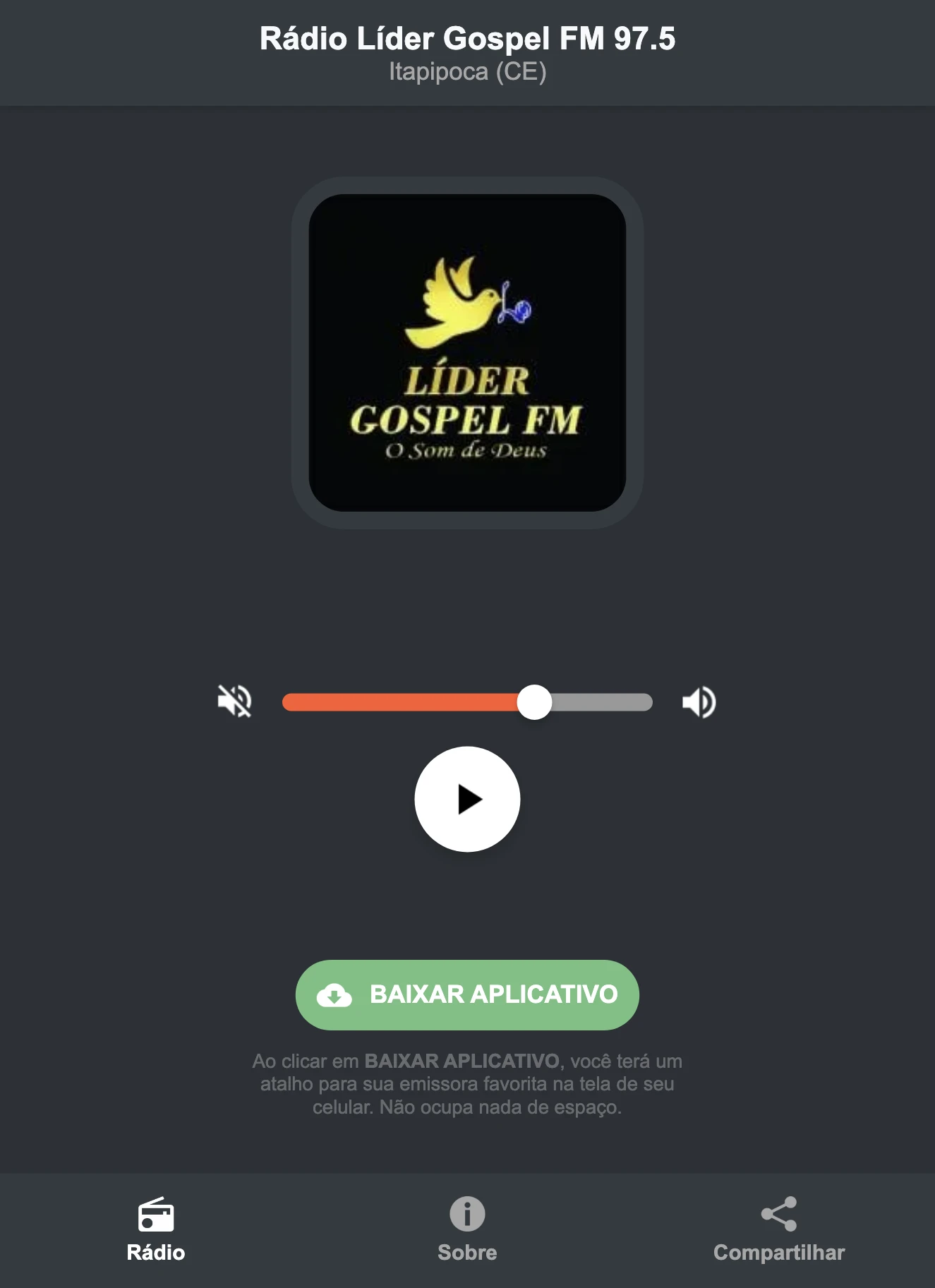
Task: Click the muted speaker icon
Action: coord(236,700)
